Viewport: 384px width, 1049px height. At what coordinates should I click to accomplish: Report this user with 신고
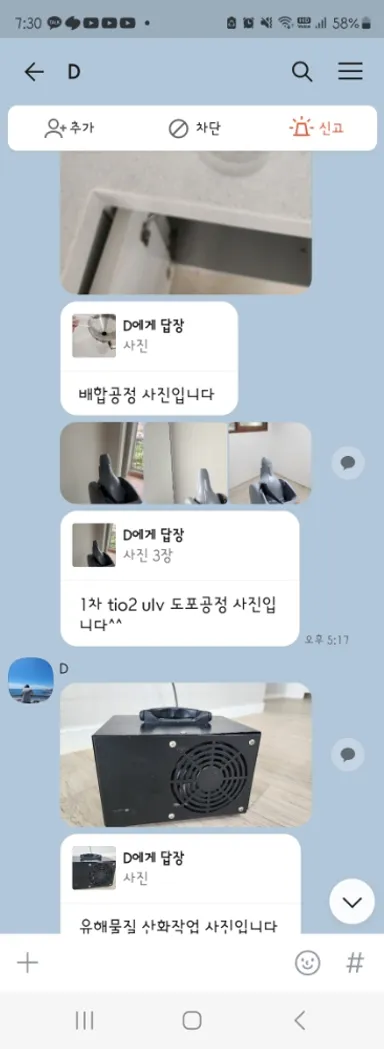coord(316,128)
